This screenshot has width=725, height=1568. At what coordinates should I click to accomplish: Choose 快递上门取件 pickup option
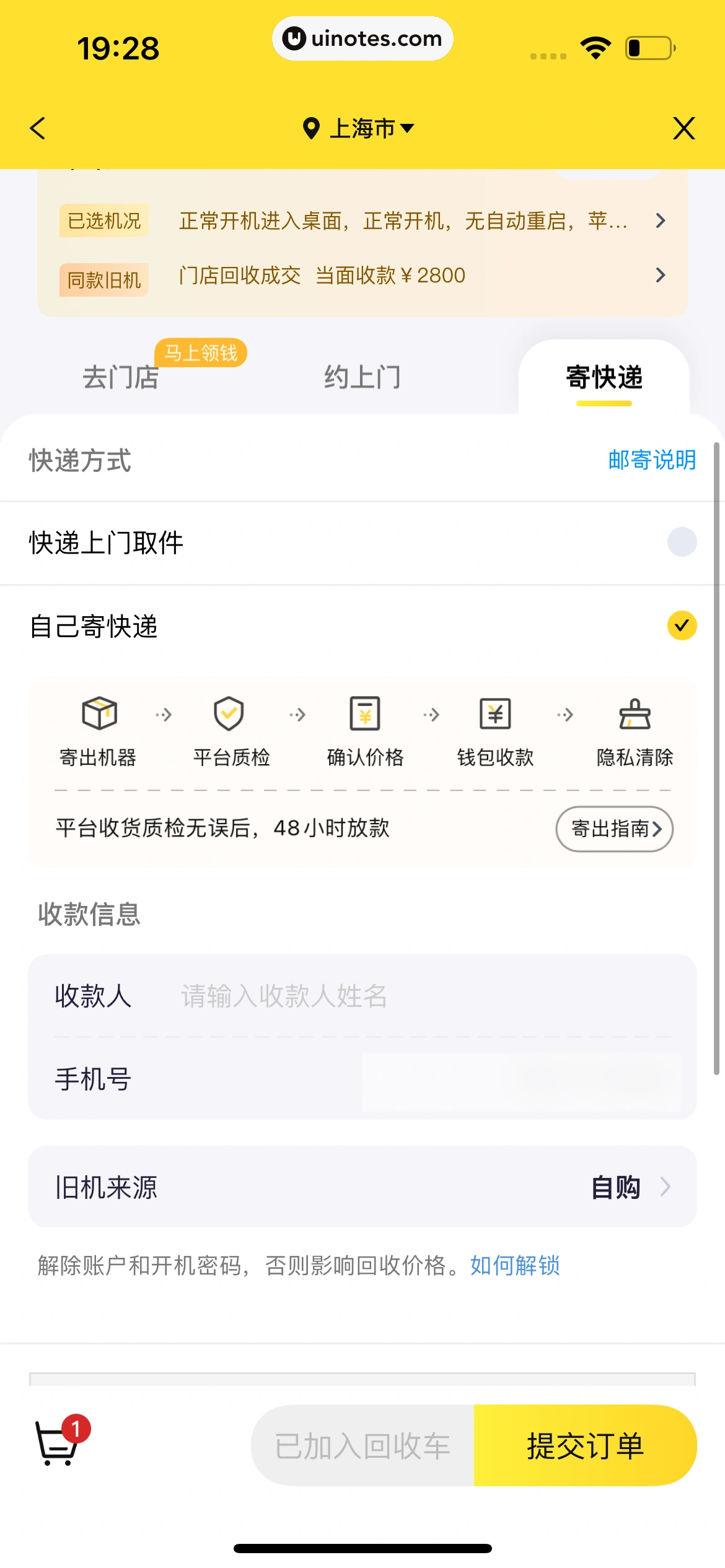(x=682, y=542)
